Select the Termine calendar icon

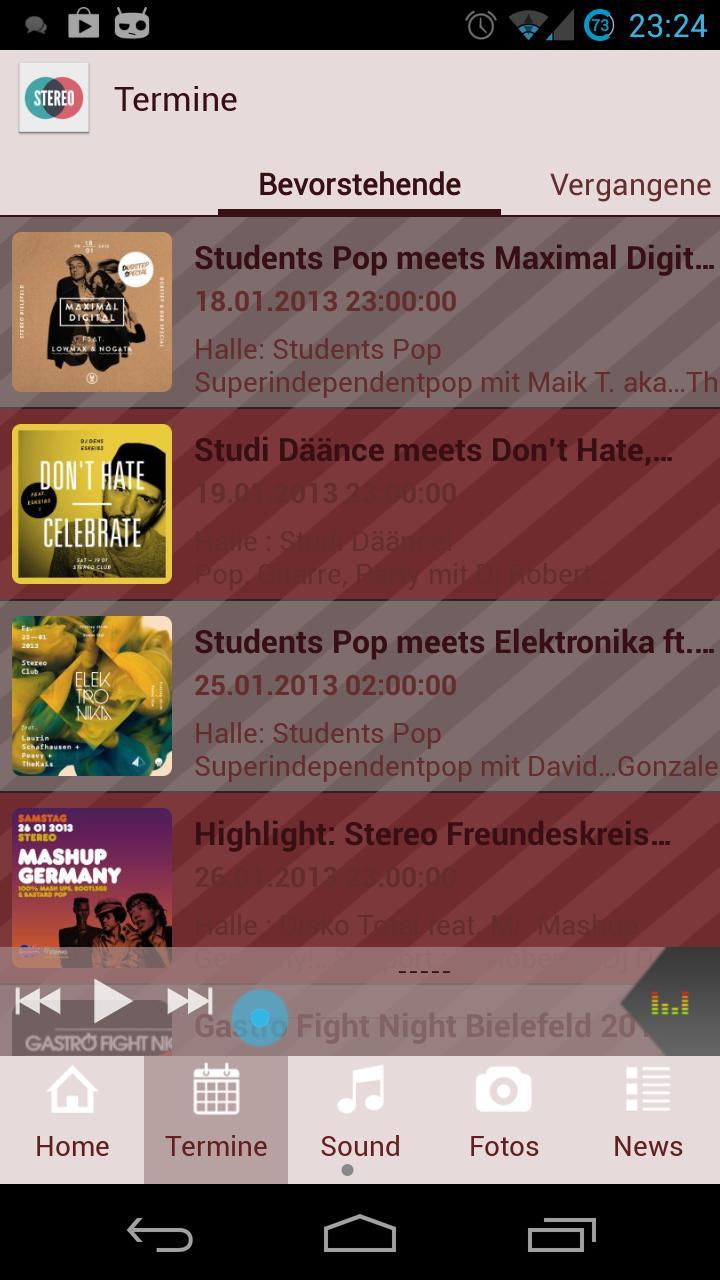pos(216,1090)
